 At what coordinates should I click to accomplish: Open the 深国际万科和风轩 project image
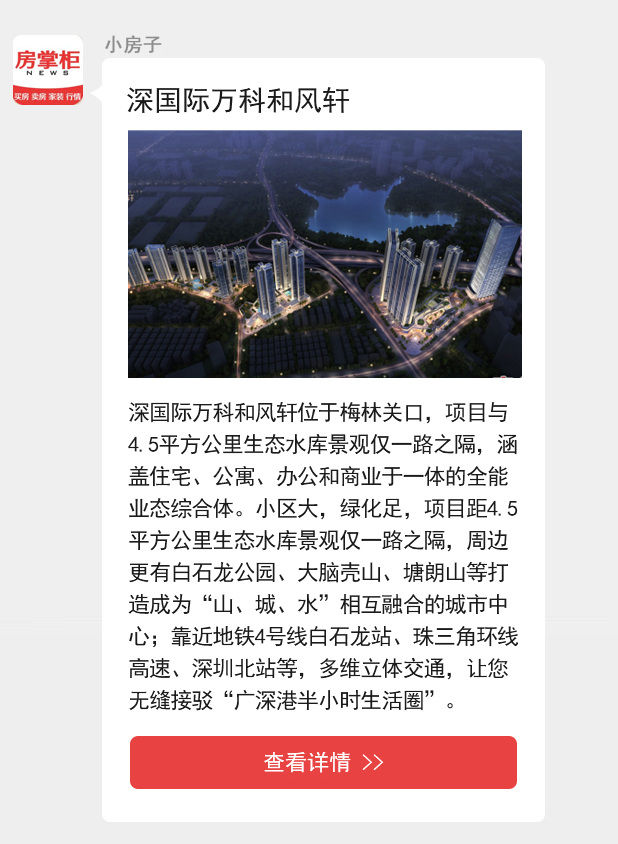pyautogui.click(x=324, y=253)
